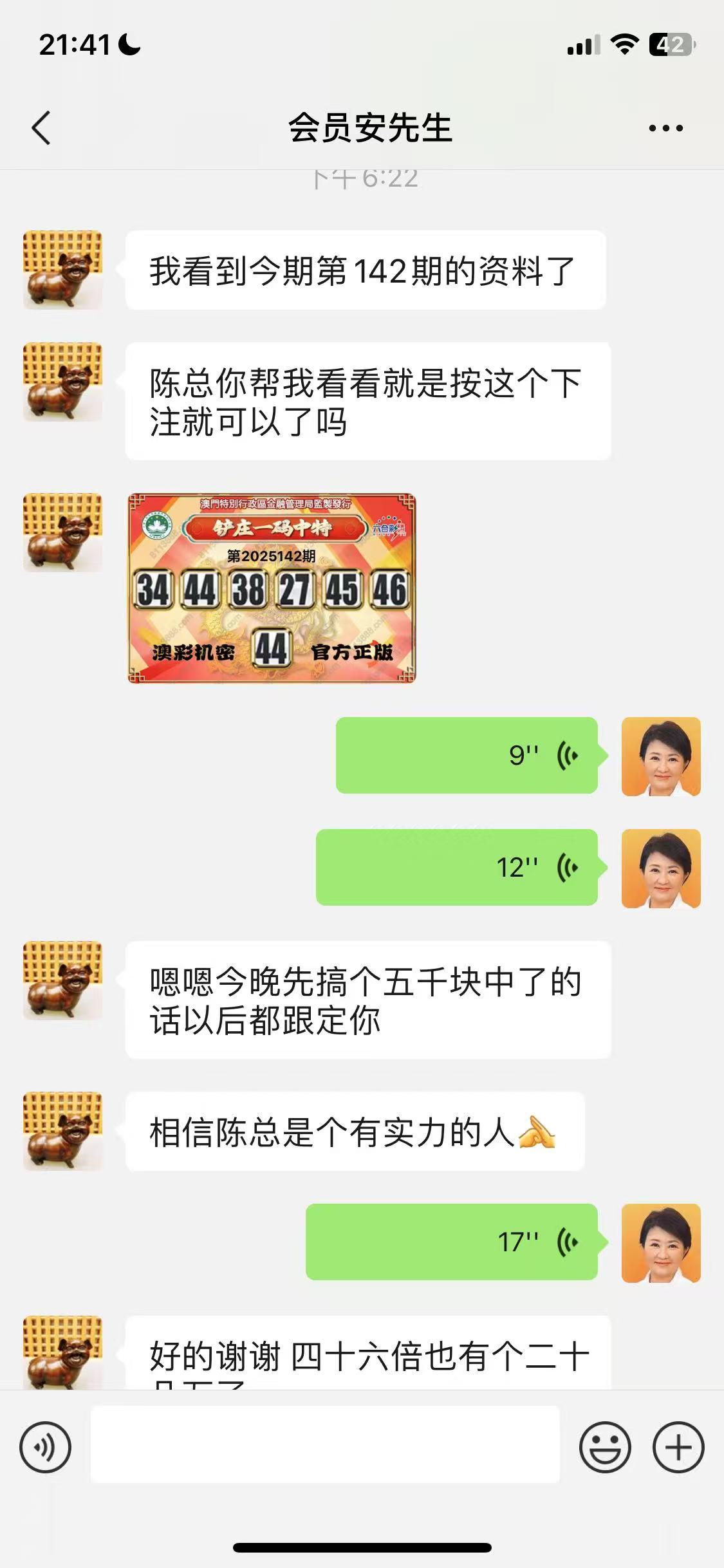The height and width of the screenshot is (1568, 724).
Task: Open the three-dot chat info menu
Action: coord(665,128)
